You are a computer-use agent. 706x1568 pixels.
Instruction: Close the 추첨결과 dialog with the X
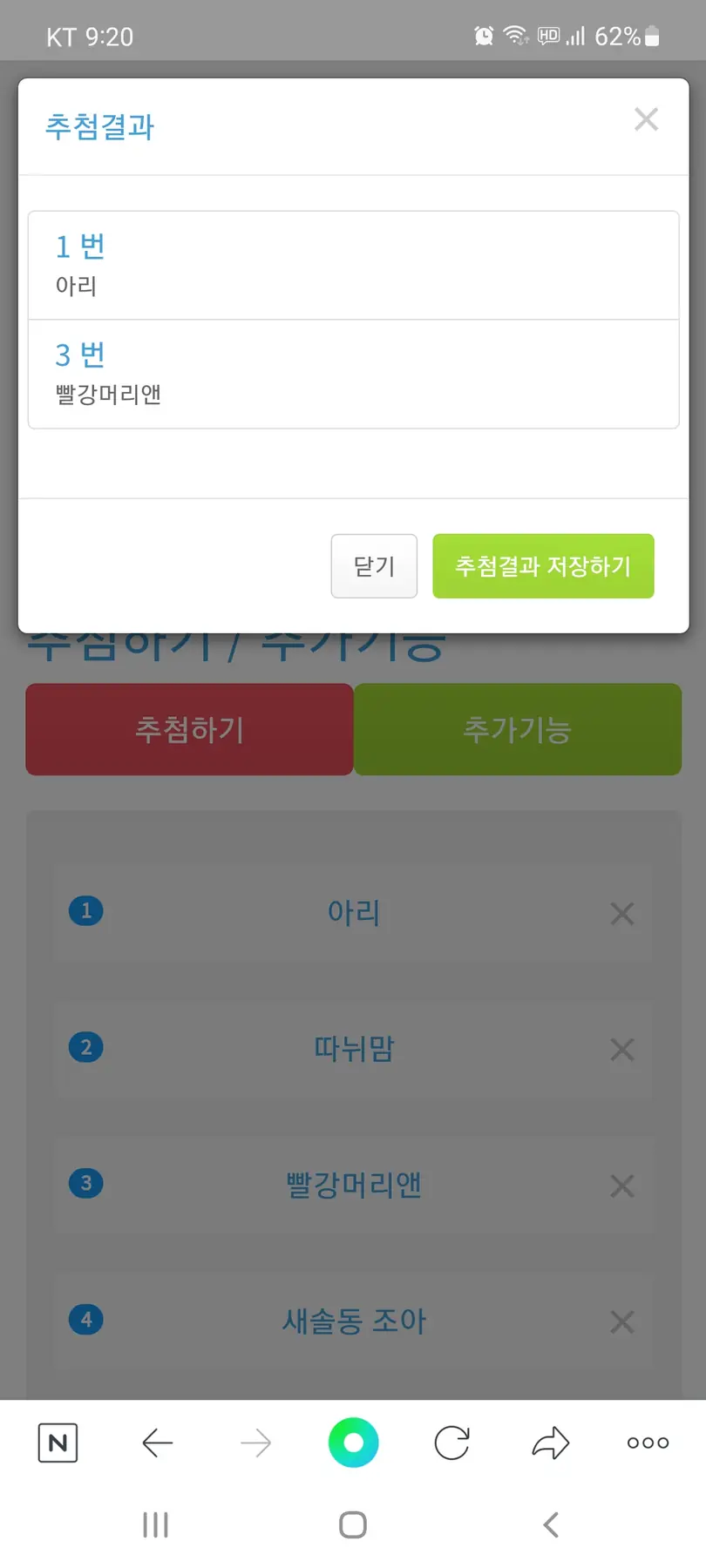646,119
